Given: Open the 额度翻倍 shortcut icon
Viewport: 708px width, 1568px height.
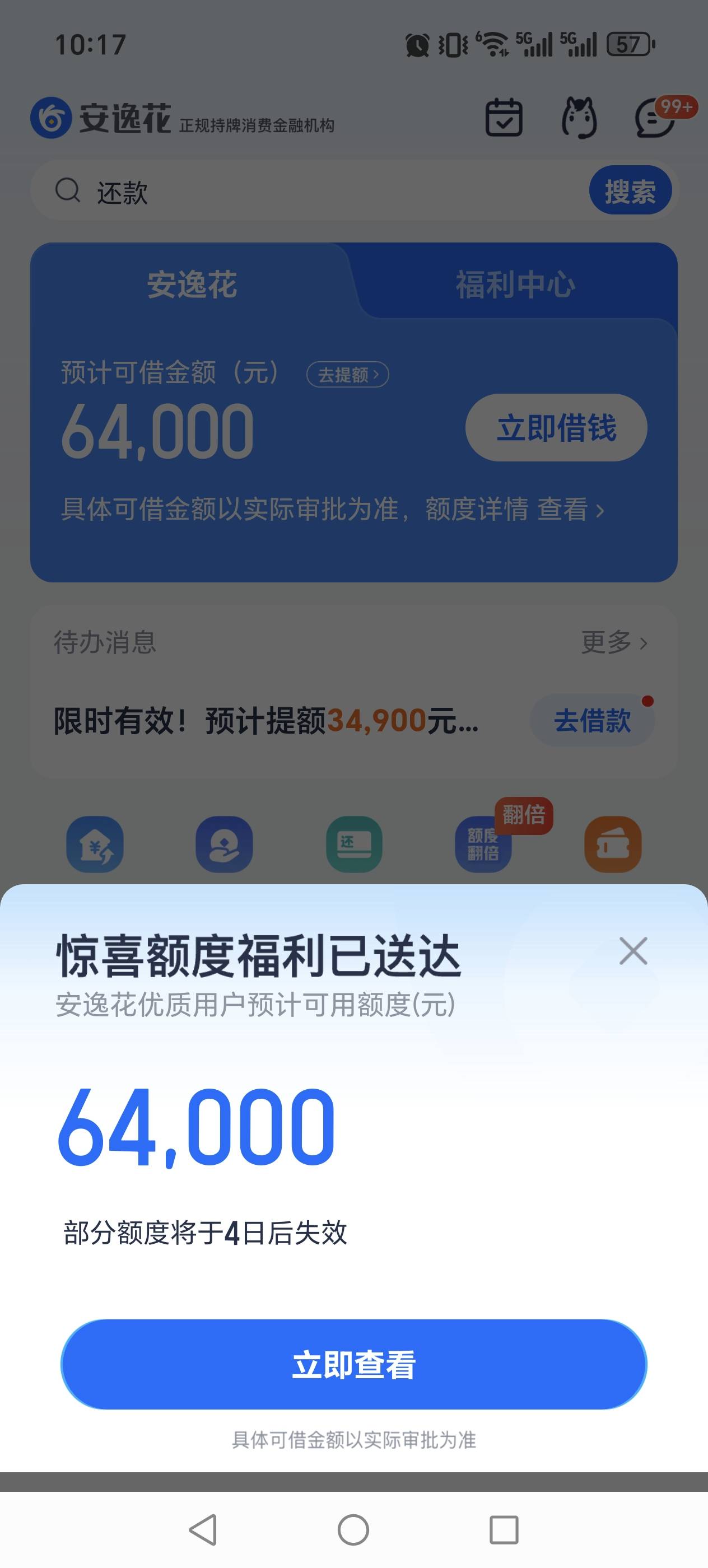Looking at the screenshot, I should (484, 844).
